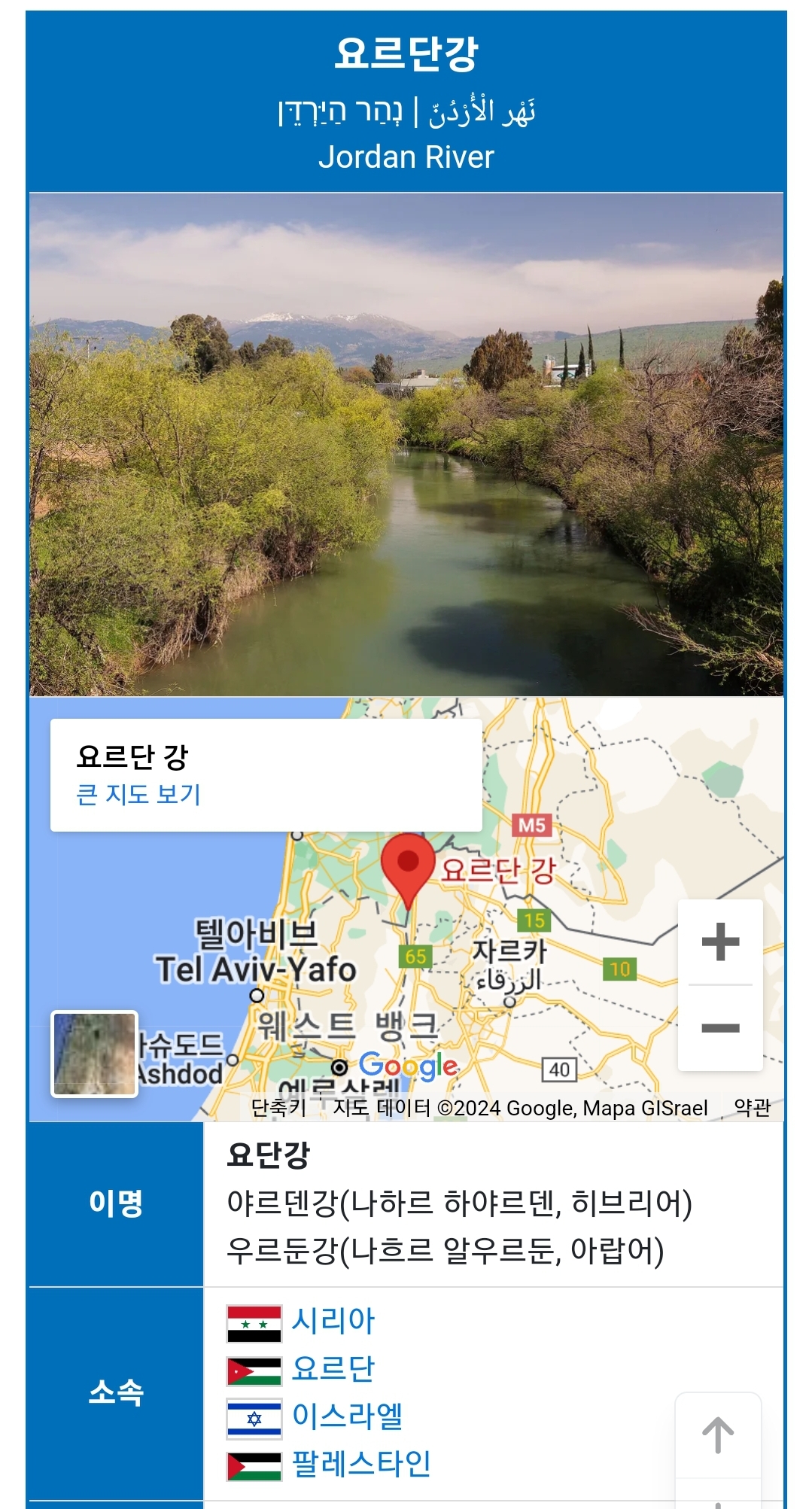
Task: Open the 이스라엘 country link
Action: pos(347,1416)
